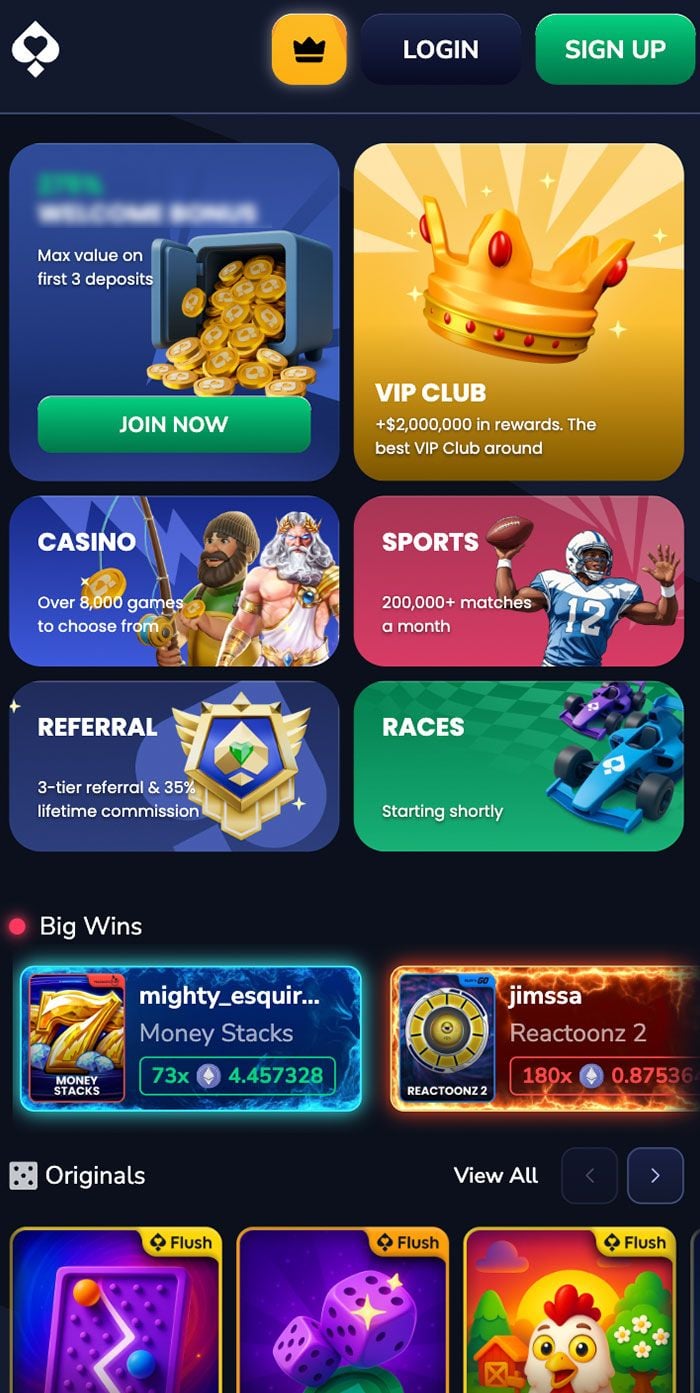
Task: Show previous Originals with left arrow
Action: pyautogui.click(x=589, y=1175)
